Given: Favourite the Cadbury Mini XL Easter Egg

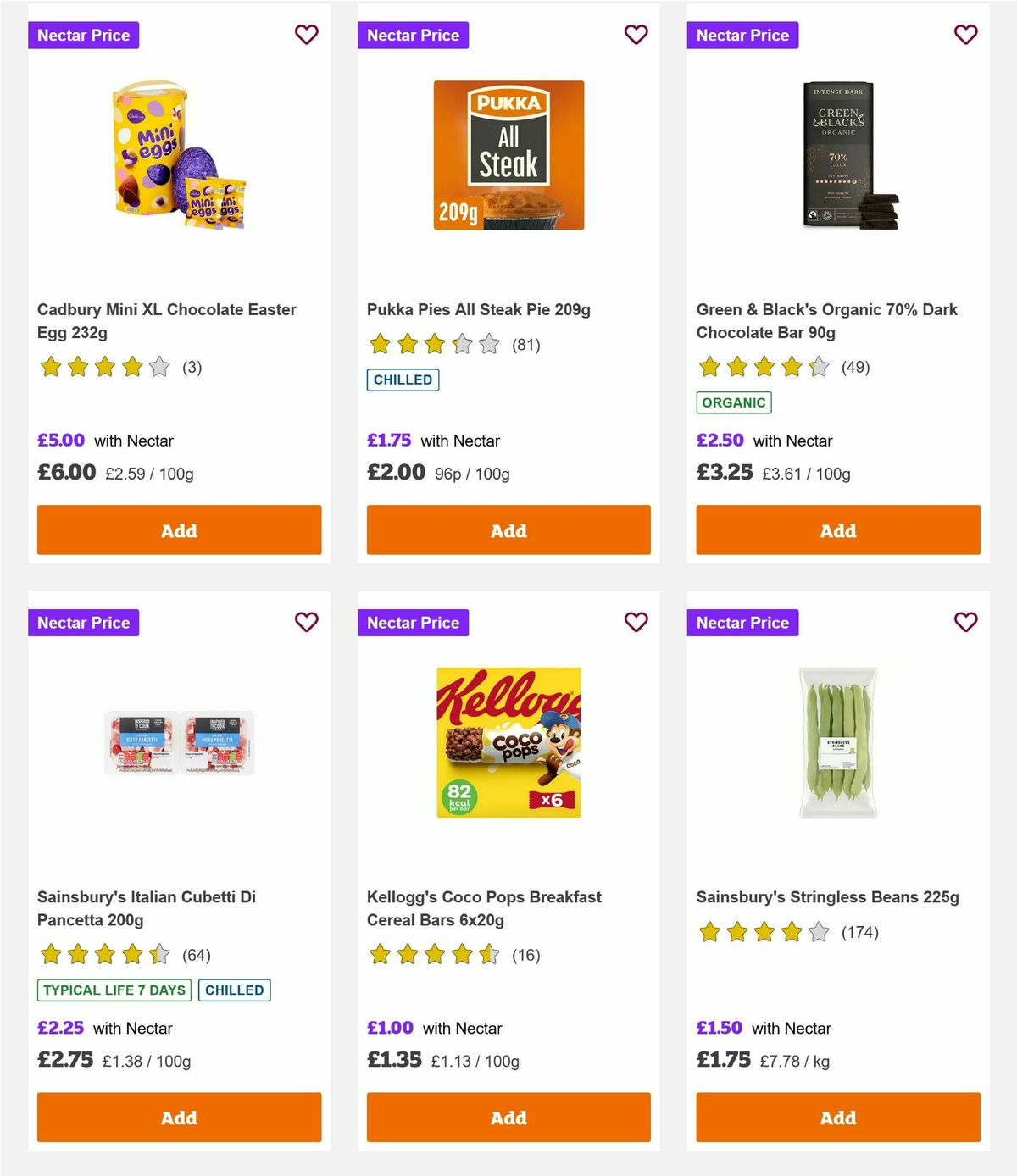Looking at the screenshot, I should 307,35.
